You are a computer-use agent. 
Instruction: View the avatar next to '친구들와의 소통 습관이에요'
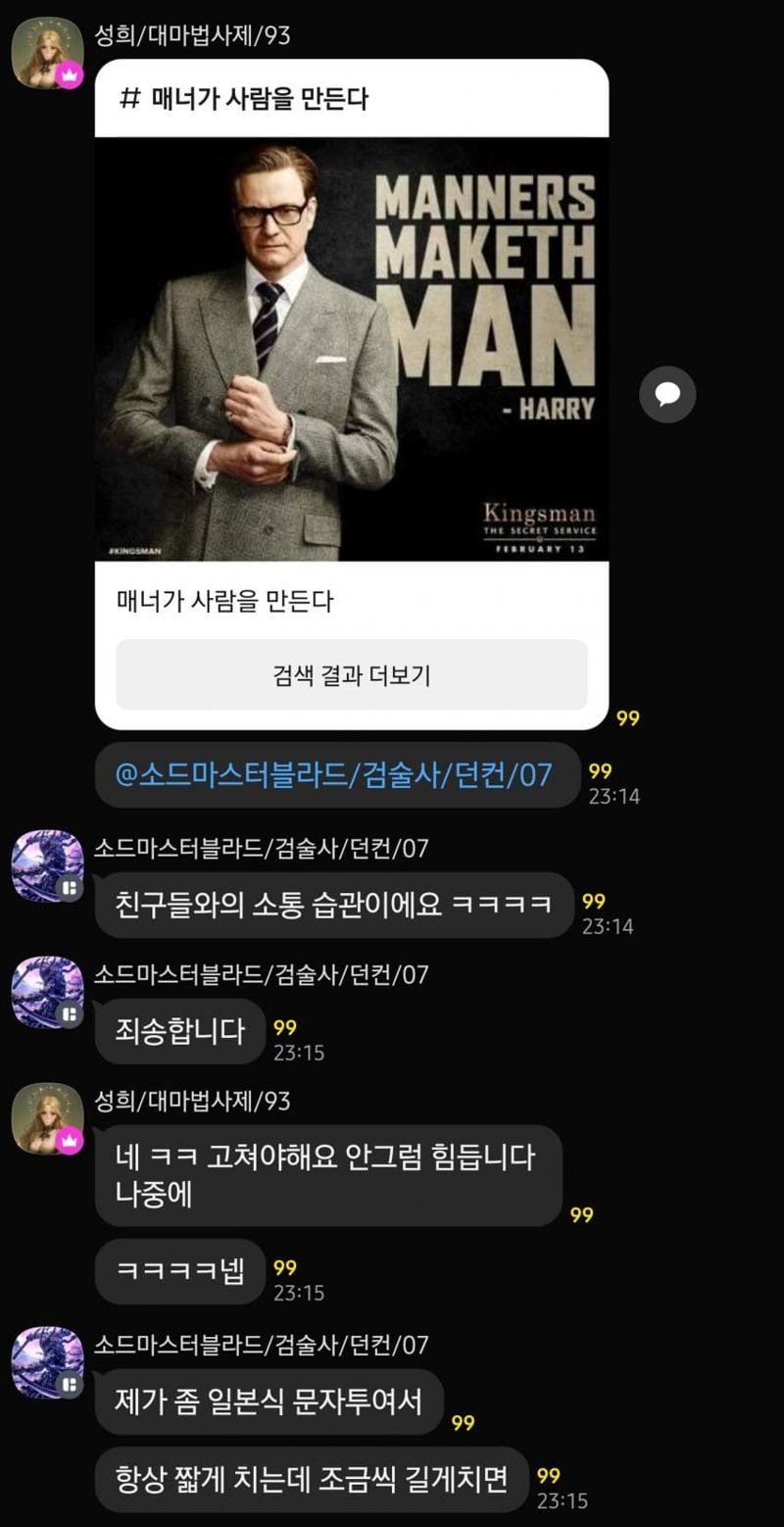47,865
